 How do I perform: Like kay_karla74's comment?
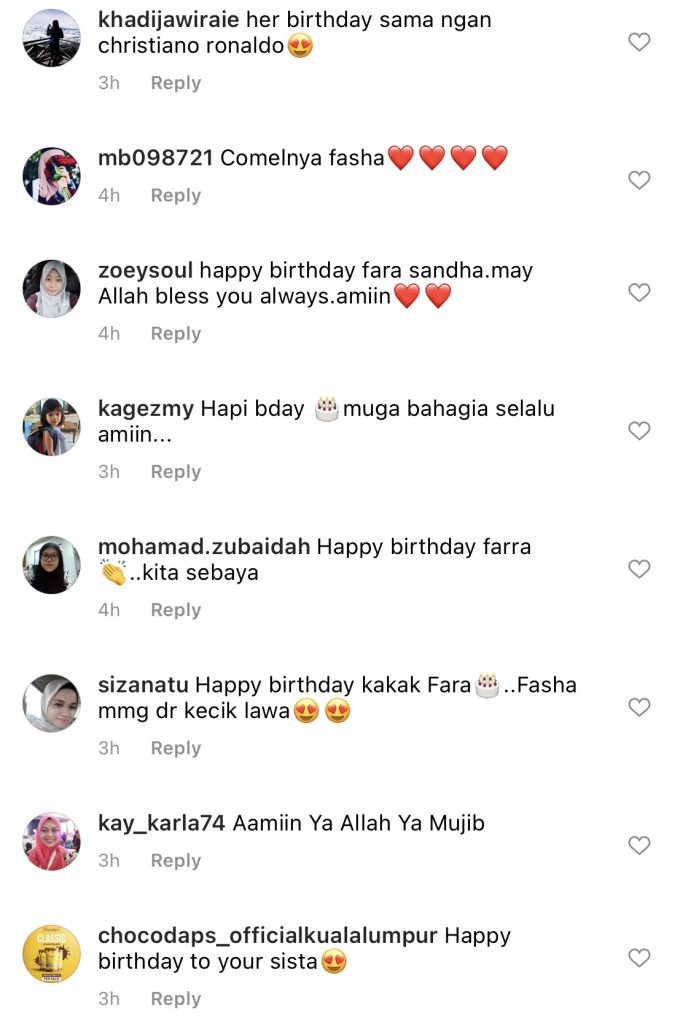(638, 845)
